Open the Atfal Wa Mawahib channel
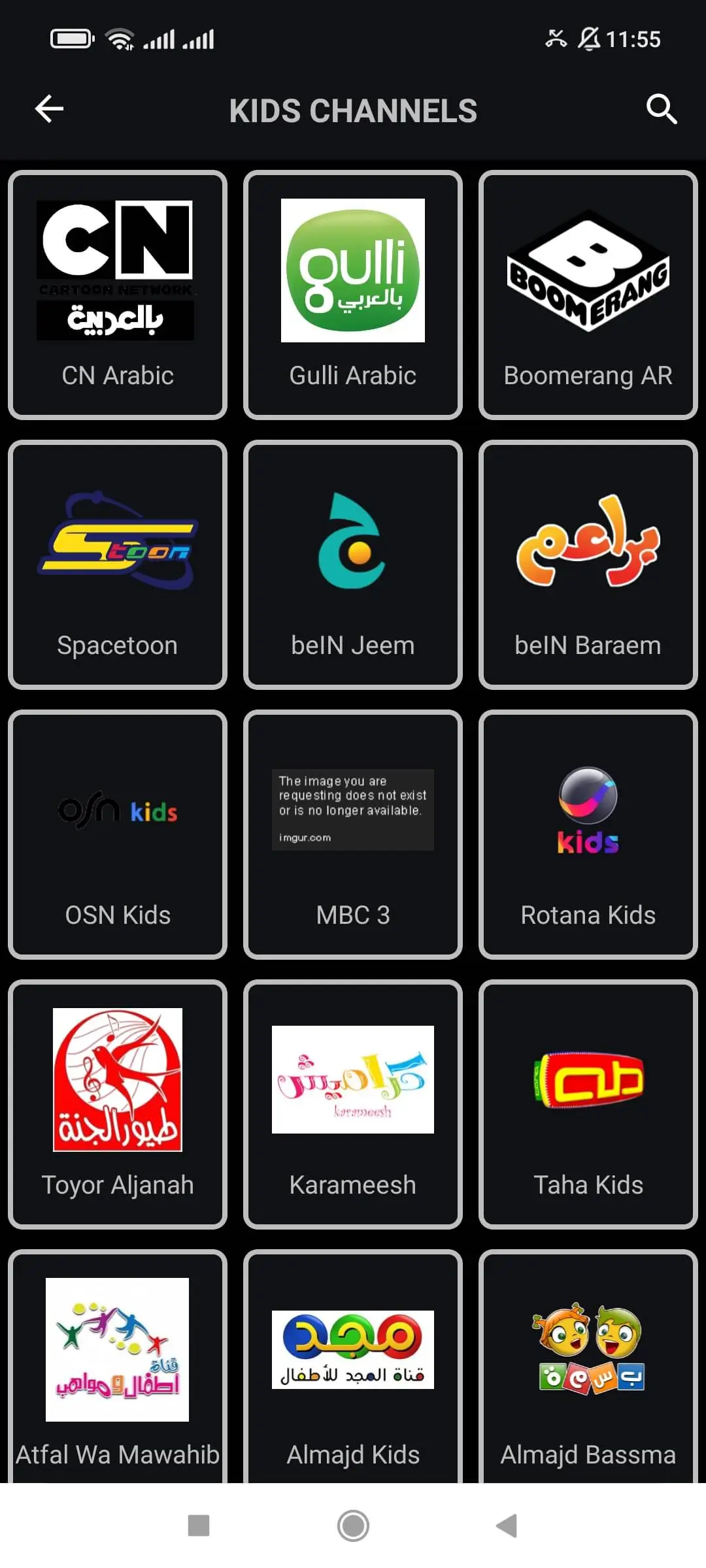The image size is (706, 1568). [x=118, y=1367]
